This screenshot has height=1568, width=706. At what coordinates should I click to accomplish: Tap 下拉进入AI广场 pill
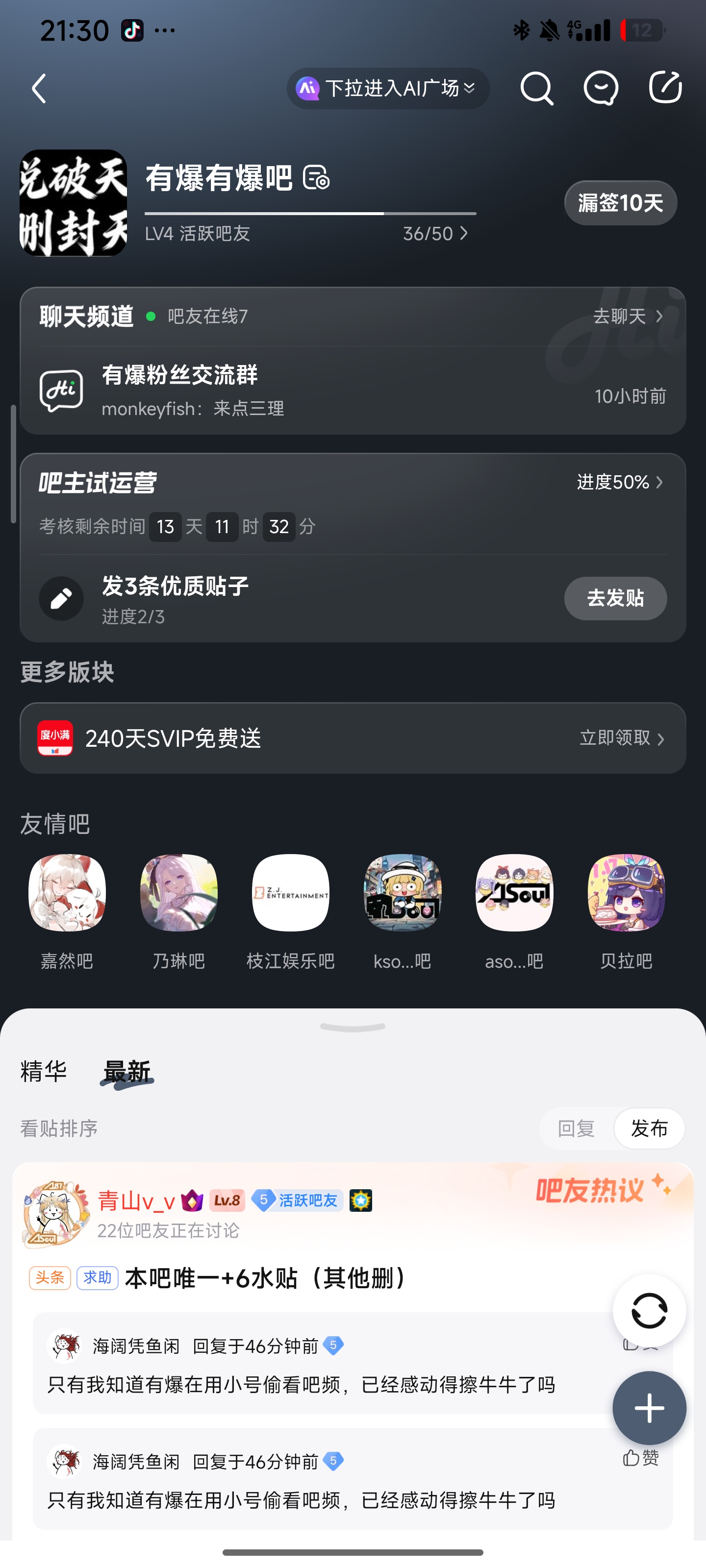(388, 88)
